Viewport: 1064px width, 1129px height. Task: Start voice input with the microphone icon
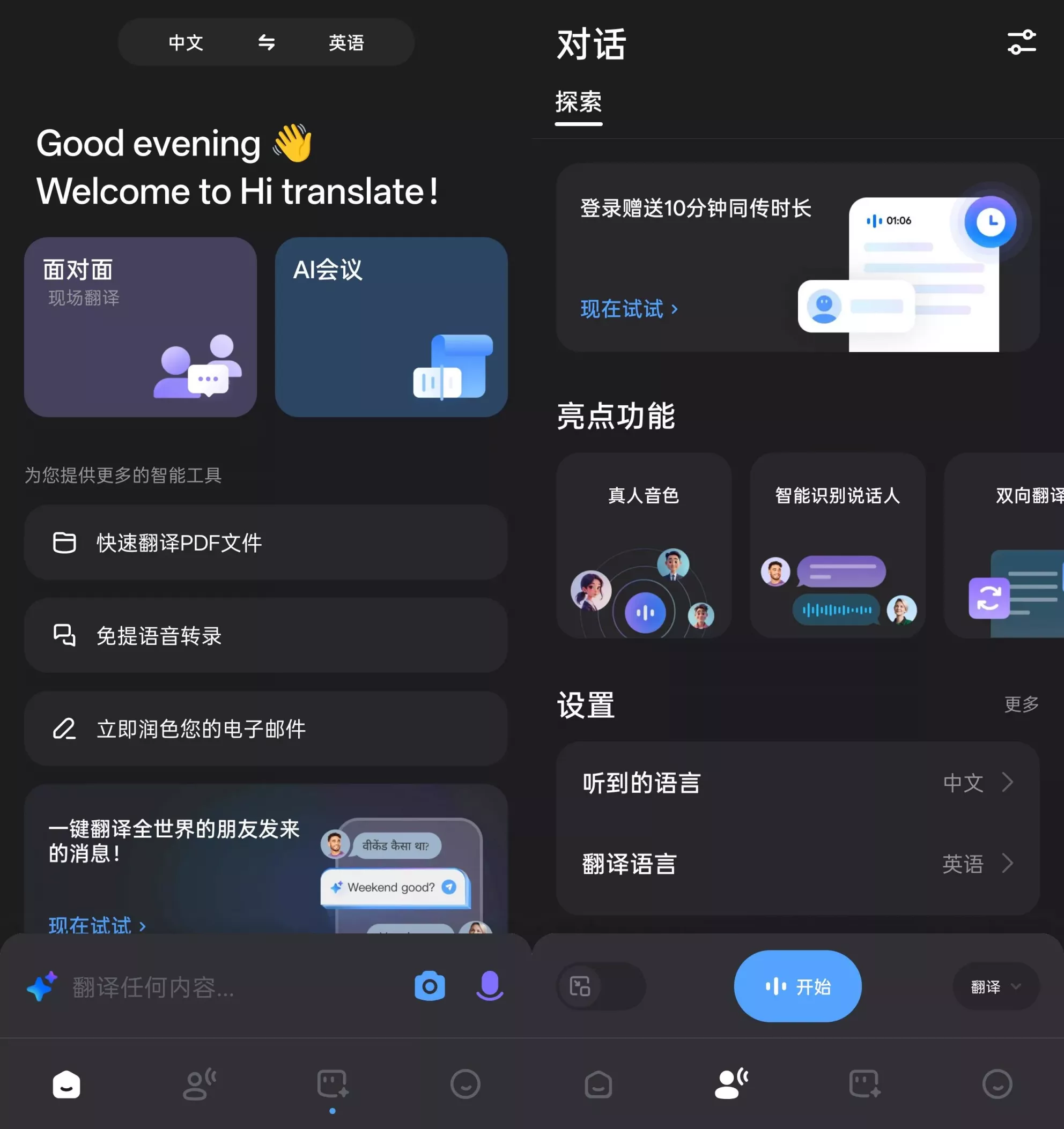coord(489,986)
